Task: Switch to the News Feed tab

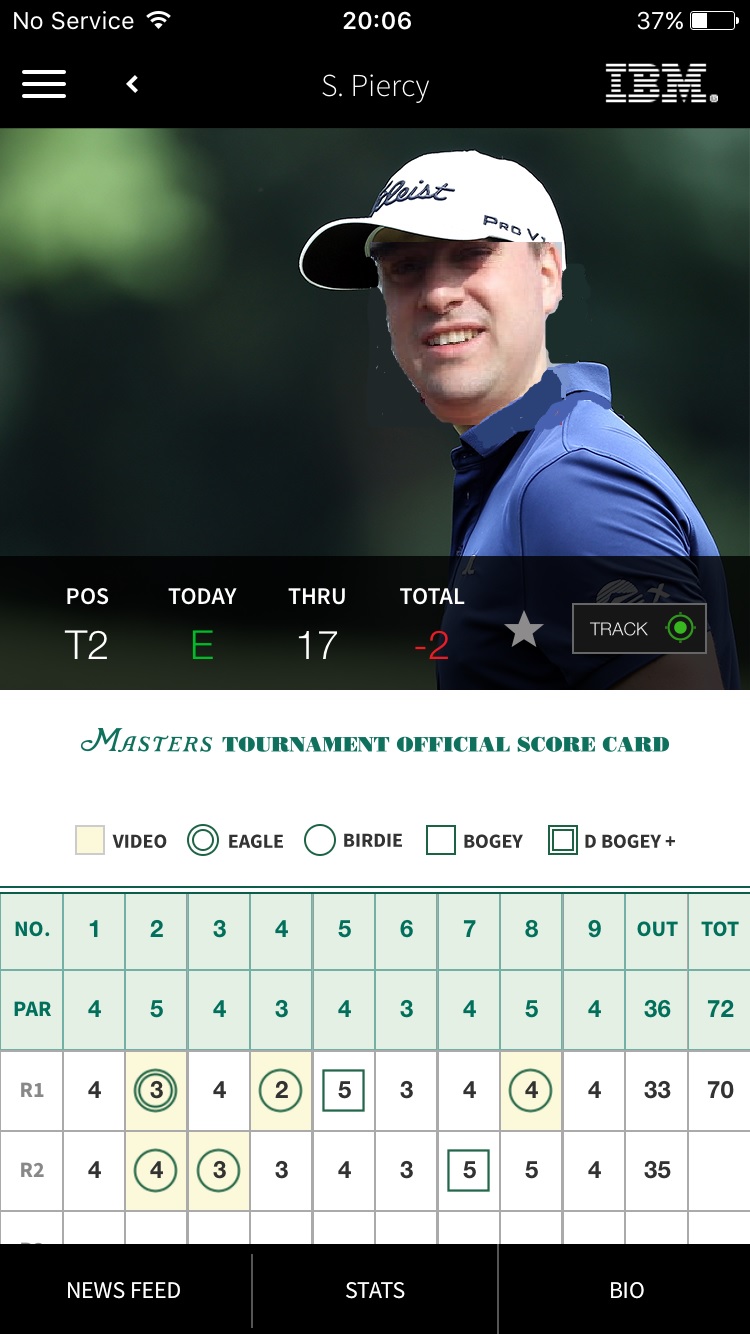Action: click(x=124, y=1290)
